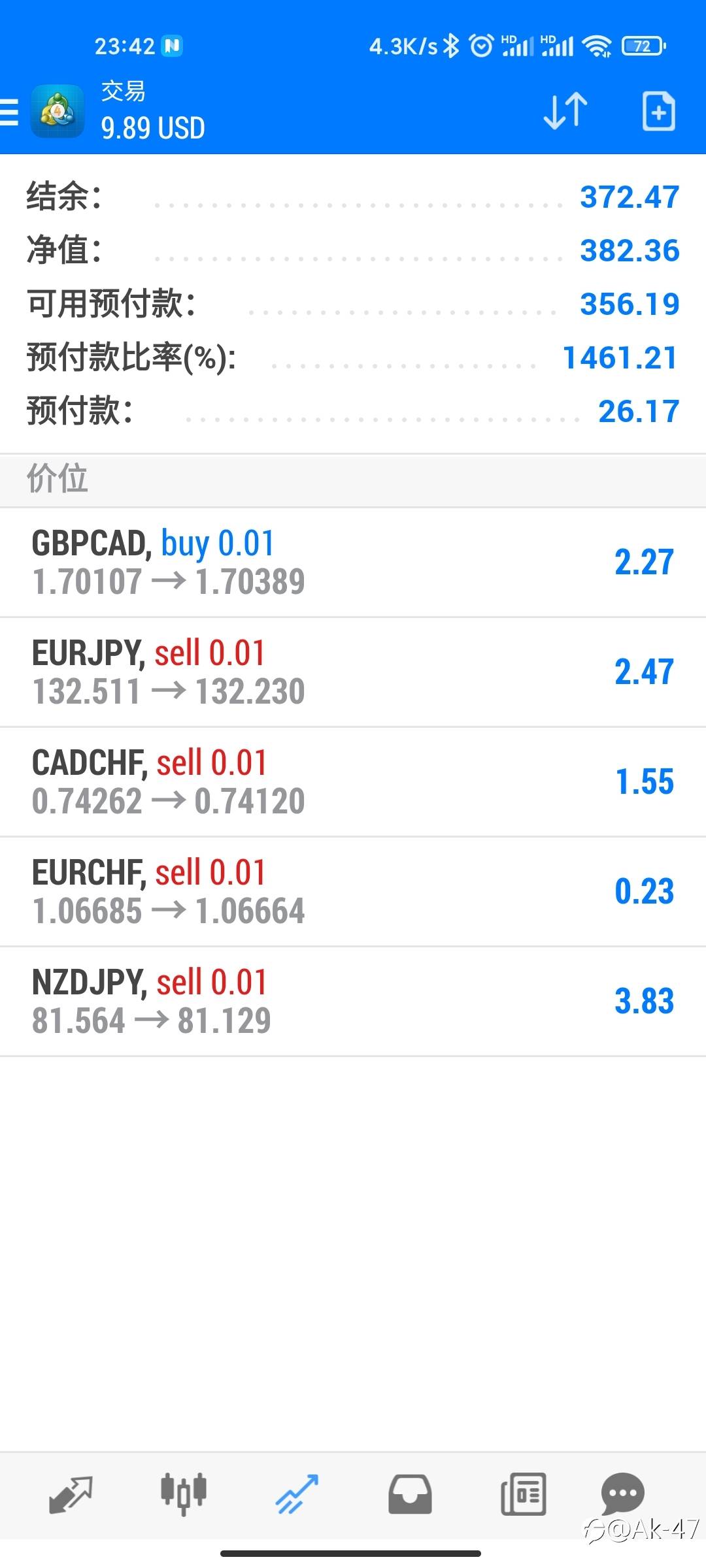Viewport: 706px width, 1568px height.
Task: Open the hamburger drawer menu
Action: (x=9, y=112)
